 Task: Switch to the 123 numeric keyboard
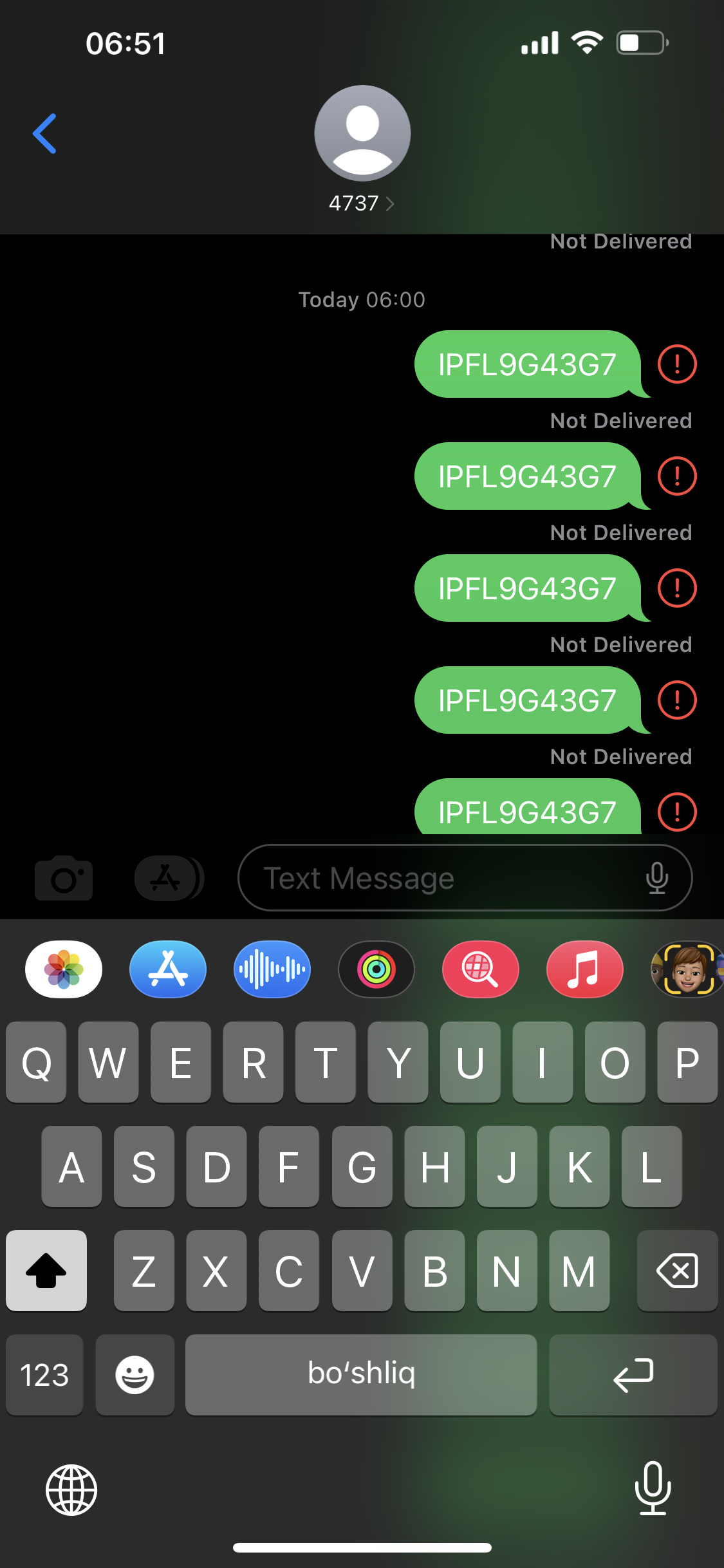point(44,1375)
